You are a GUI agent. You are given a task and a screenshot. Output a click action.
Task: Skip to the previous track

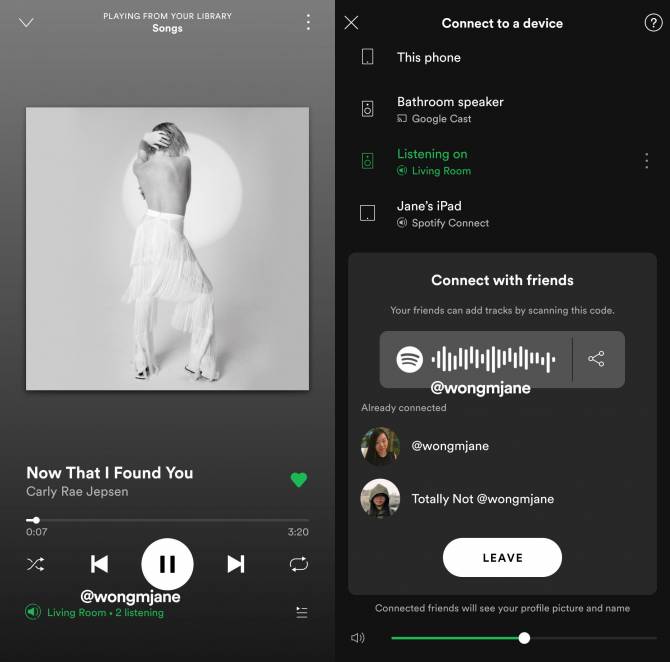[99, 564]
